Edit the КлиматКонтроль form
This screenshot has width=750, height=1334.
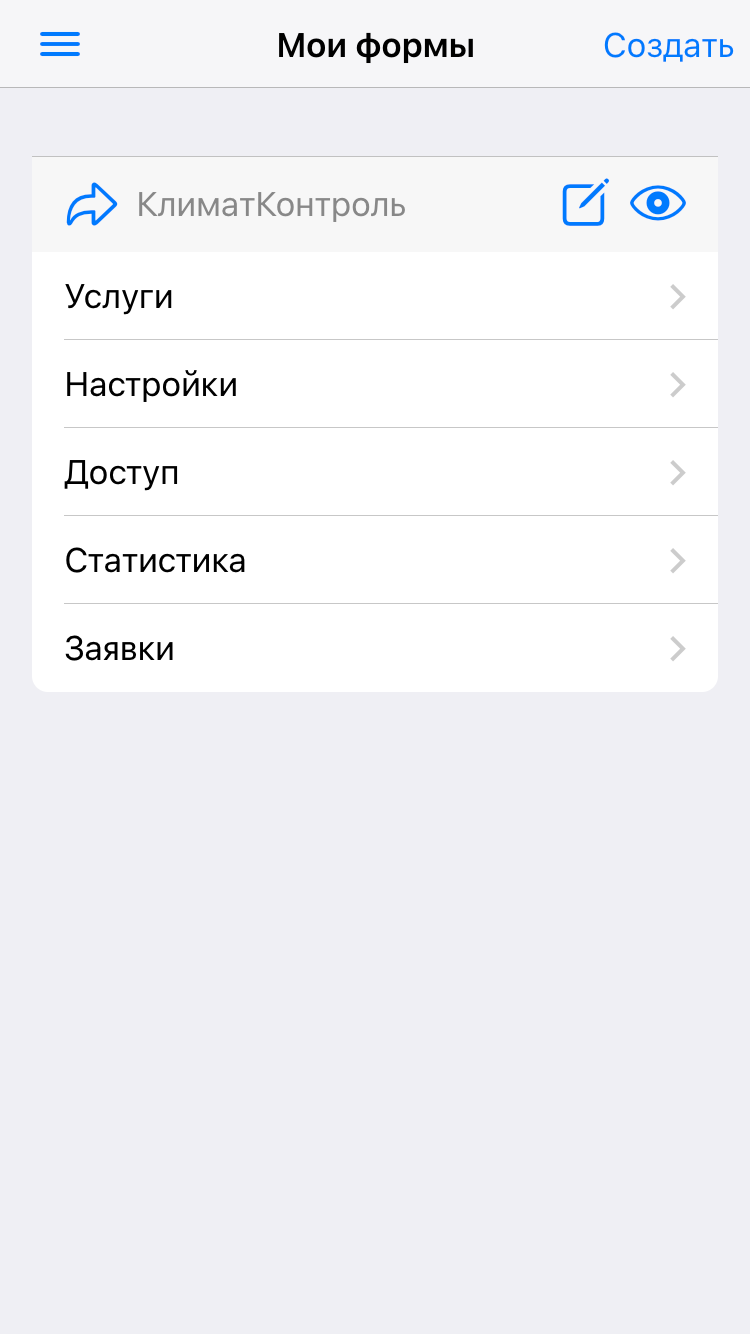pyautogui.click(x=585, y=204)
